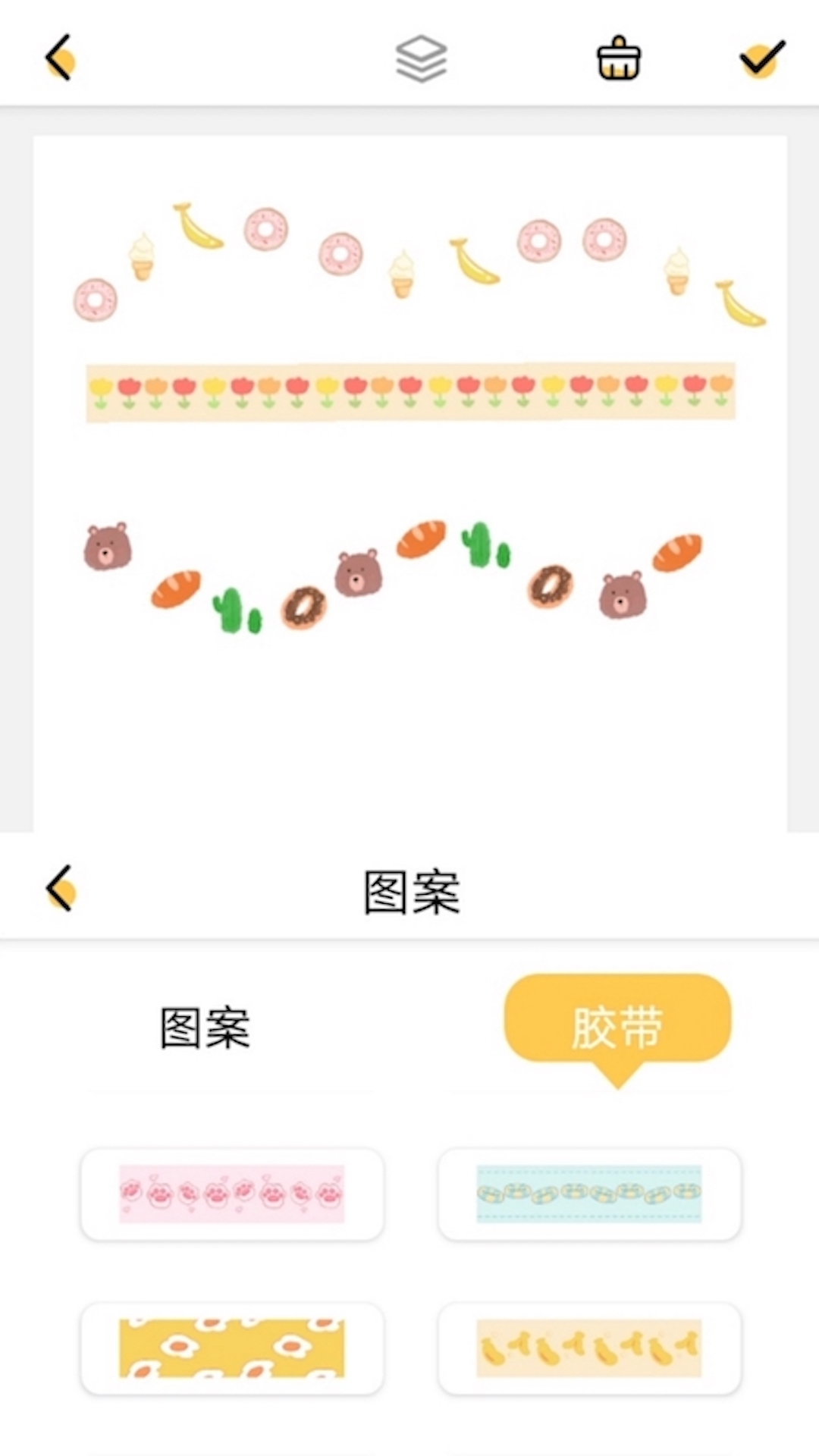The image size is (819, 1456).
Task: Open the shopping basket icon
Action: (x=619, y=58)
